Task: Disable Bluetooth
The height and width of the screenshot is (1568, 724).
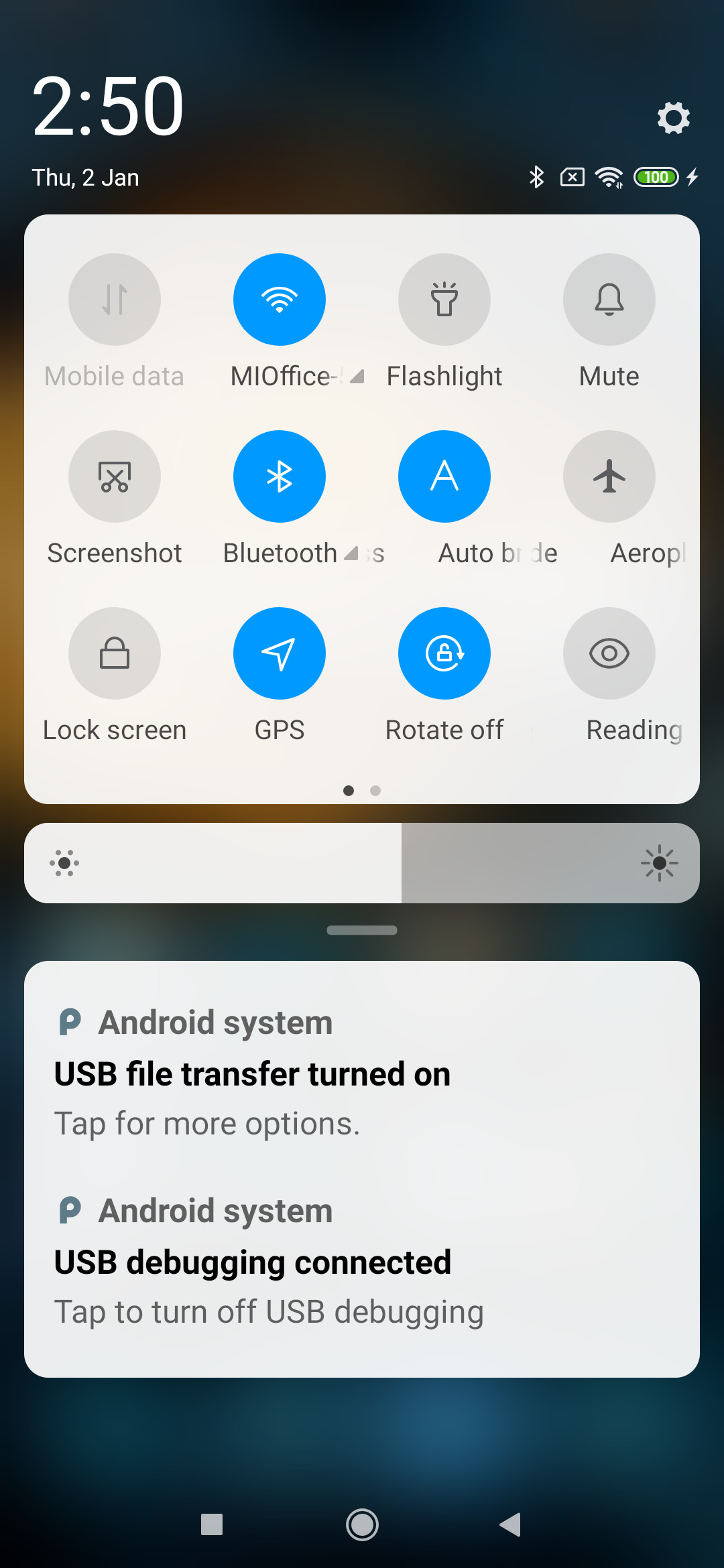Action: (280, 476)
